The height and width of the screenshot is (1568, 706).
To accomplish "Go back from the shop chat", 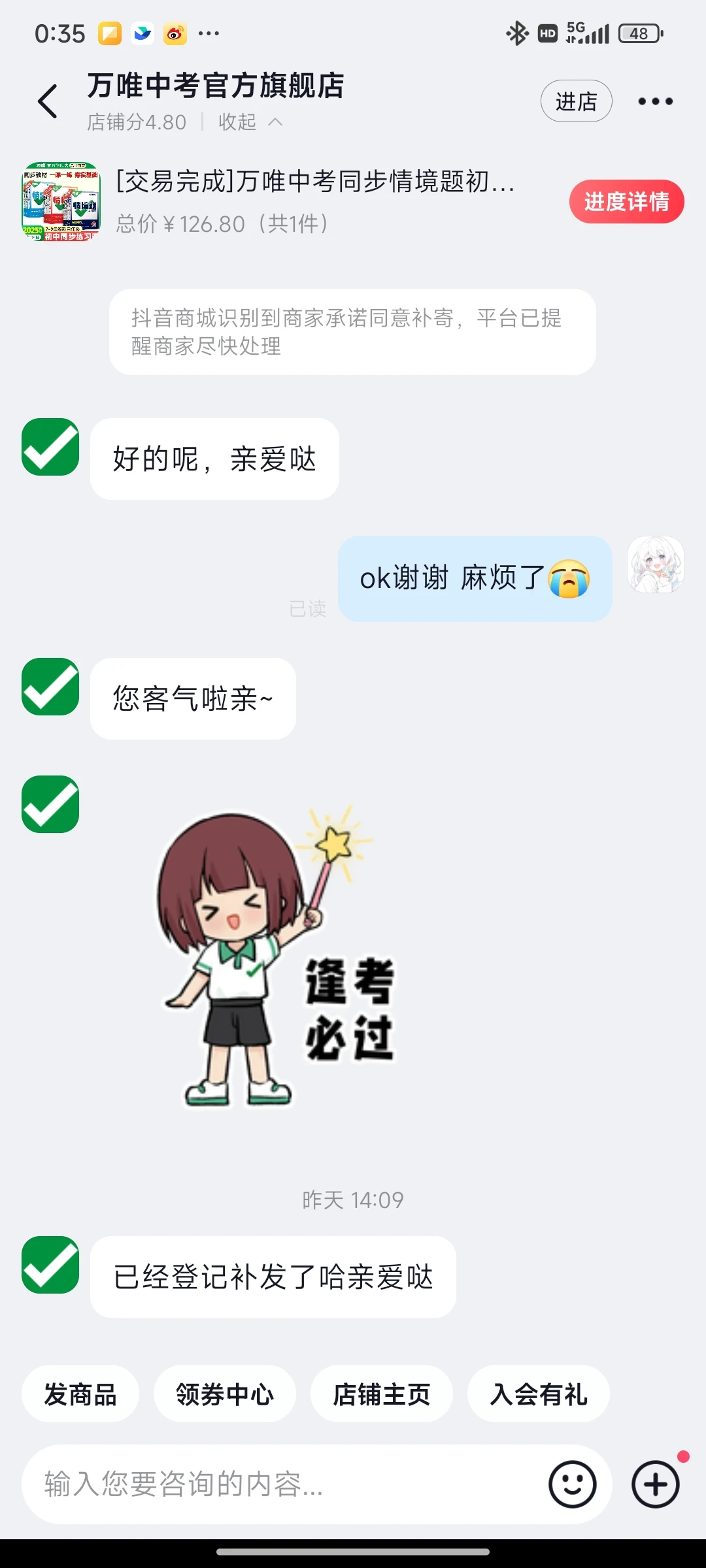I will [48, 102].
